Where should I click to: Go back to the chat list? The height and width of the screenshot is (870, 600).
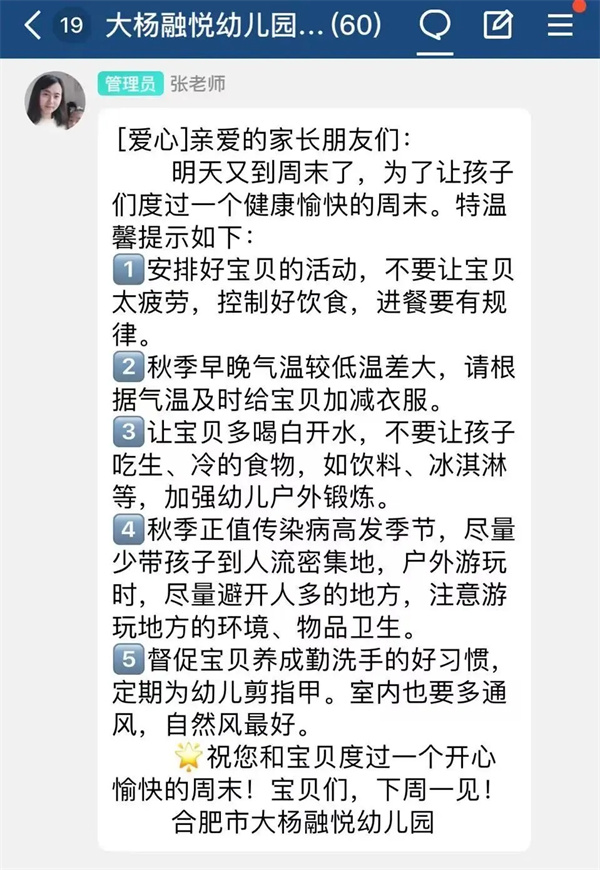pos(33,25)
